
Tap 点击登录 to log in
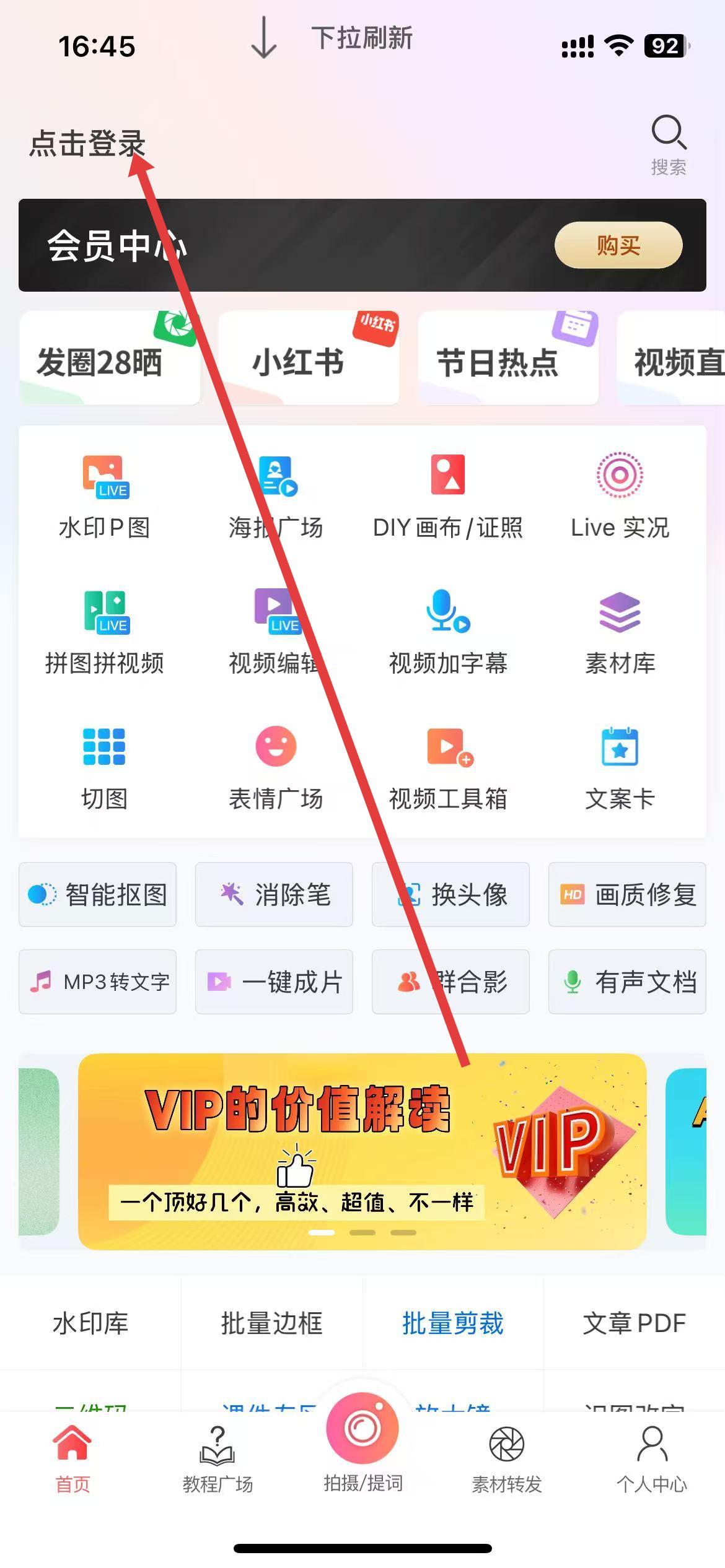pyautogui.click(x=87, y=144)
